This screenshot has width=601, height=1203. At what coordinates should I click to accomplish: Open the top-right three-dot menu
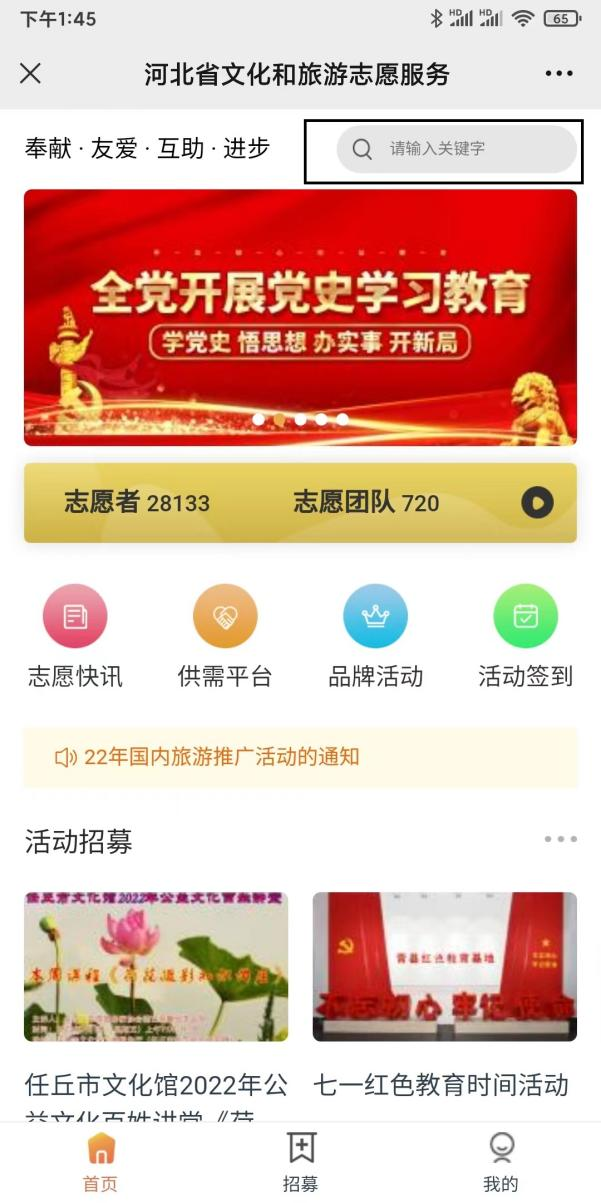click(559, 73)
